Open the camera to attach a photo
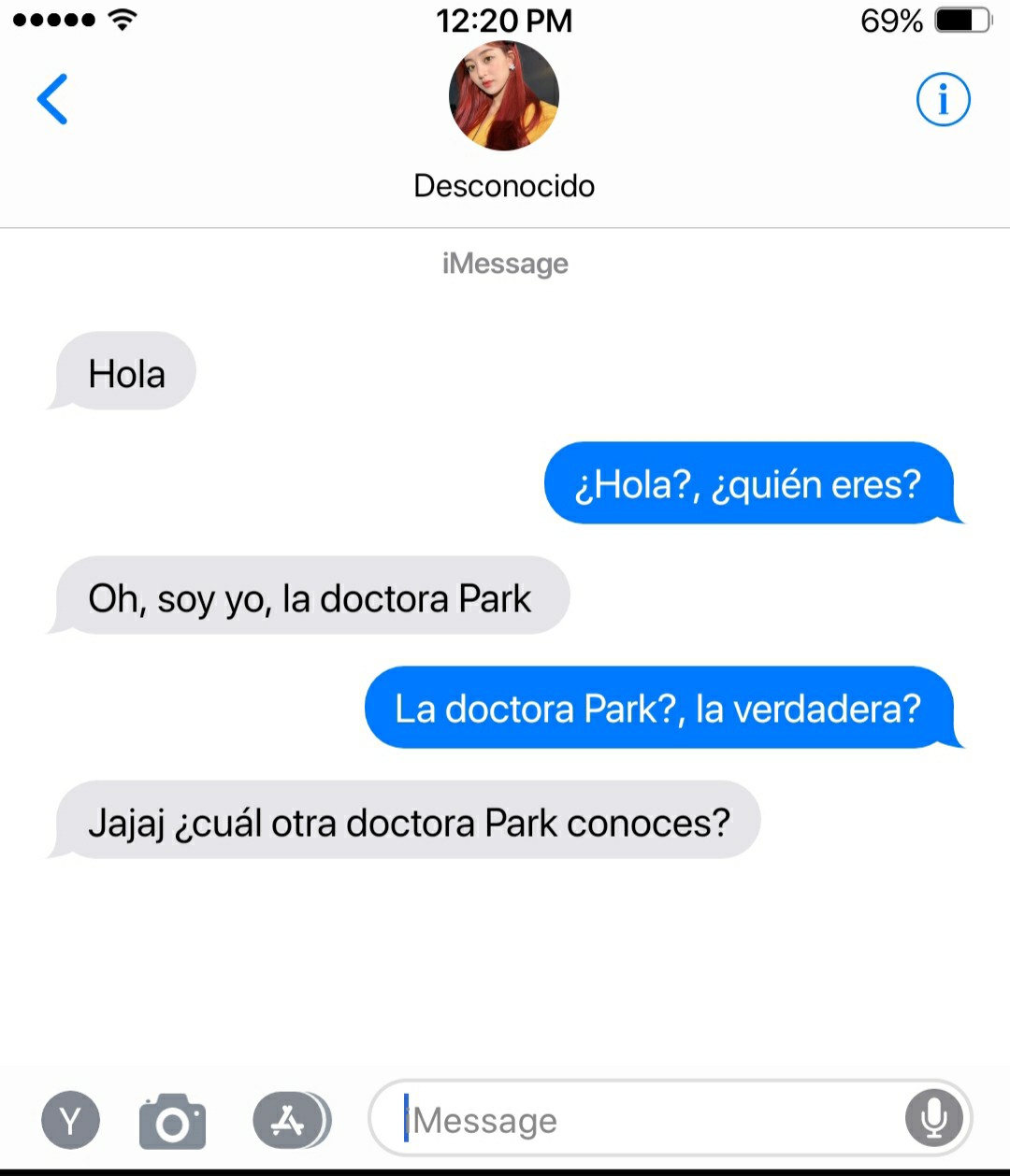The width and height of the screenshot is (1010, 1176). [x=172, y=1120]
